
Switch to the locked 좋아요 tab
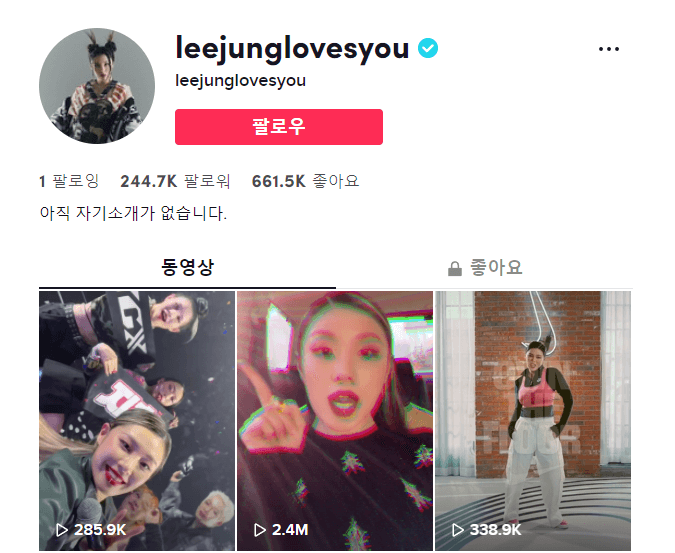tap(485, 268)
